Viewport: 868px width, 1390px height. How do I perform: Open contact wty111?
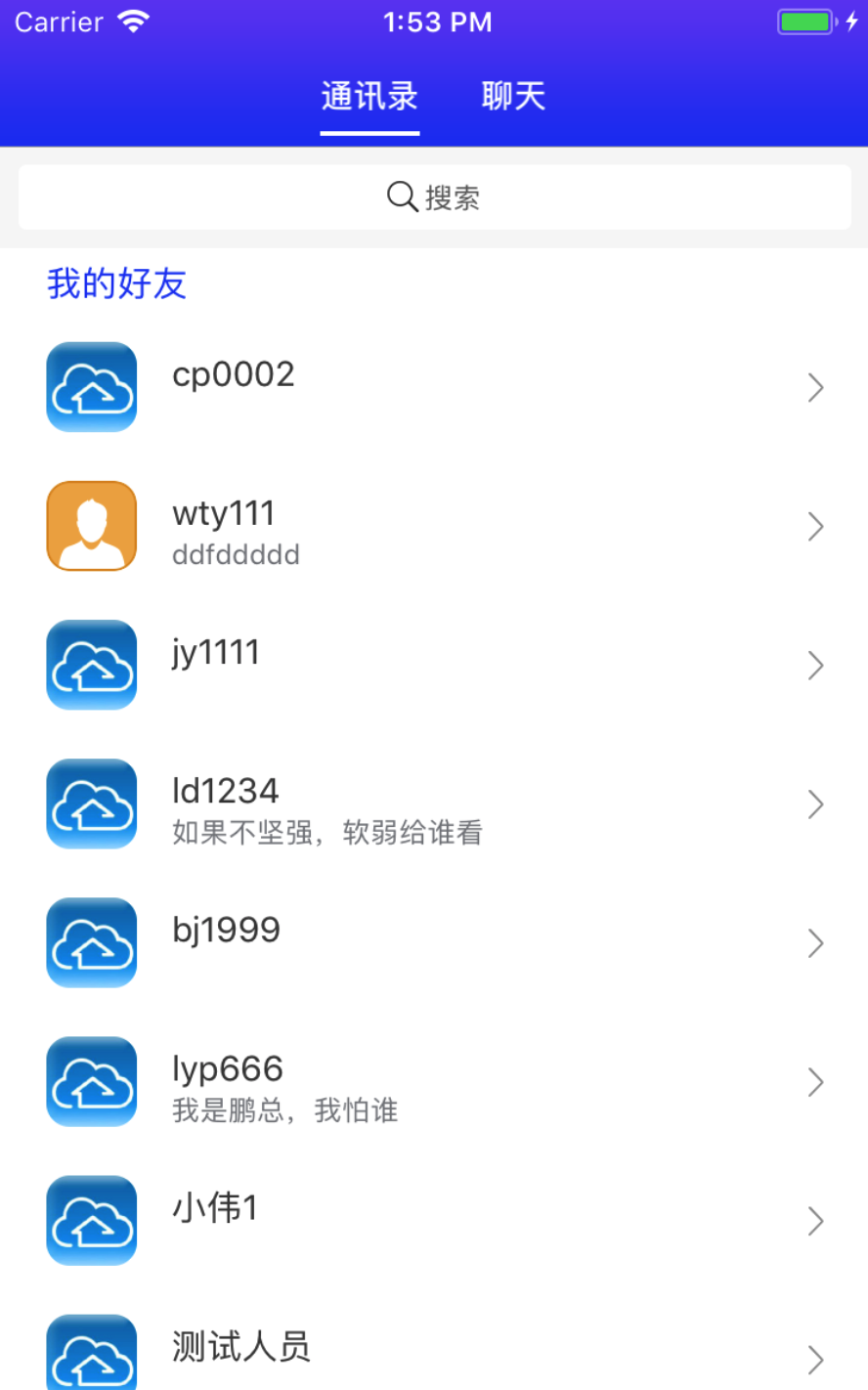434,527
